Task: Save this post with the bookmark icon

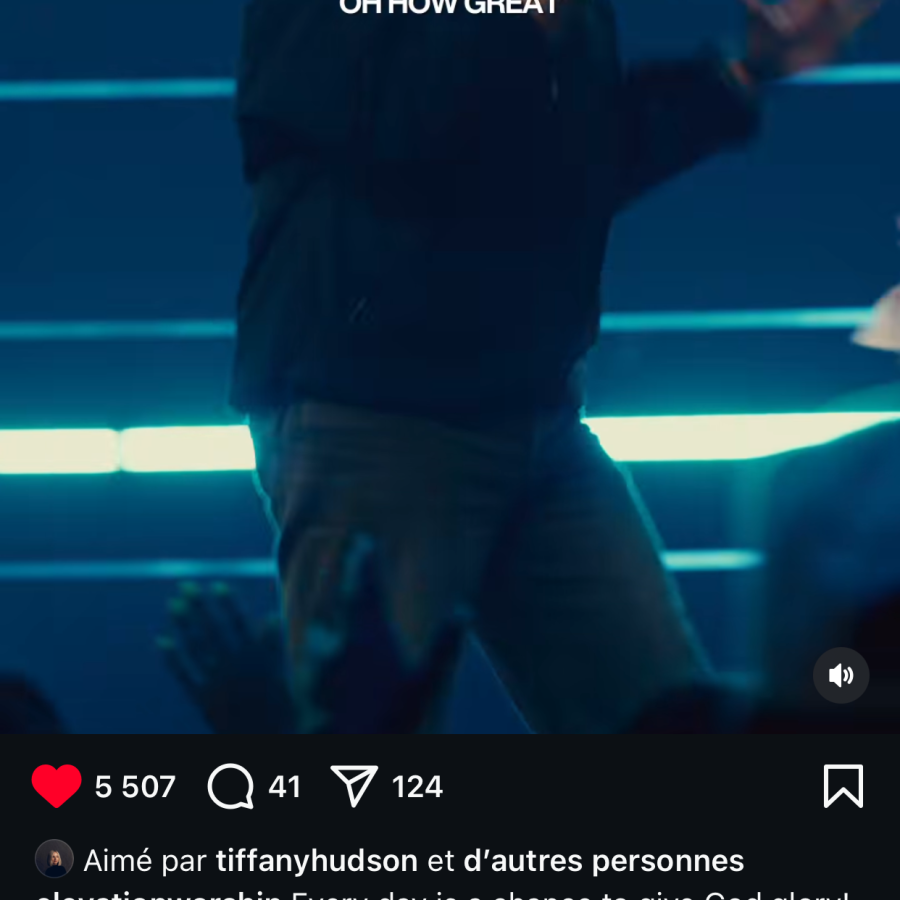Action: coord(842,786)
